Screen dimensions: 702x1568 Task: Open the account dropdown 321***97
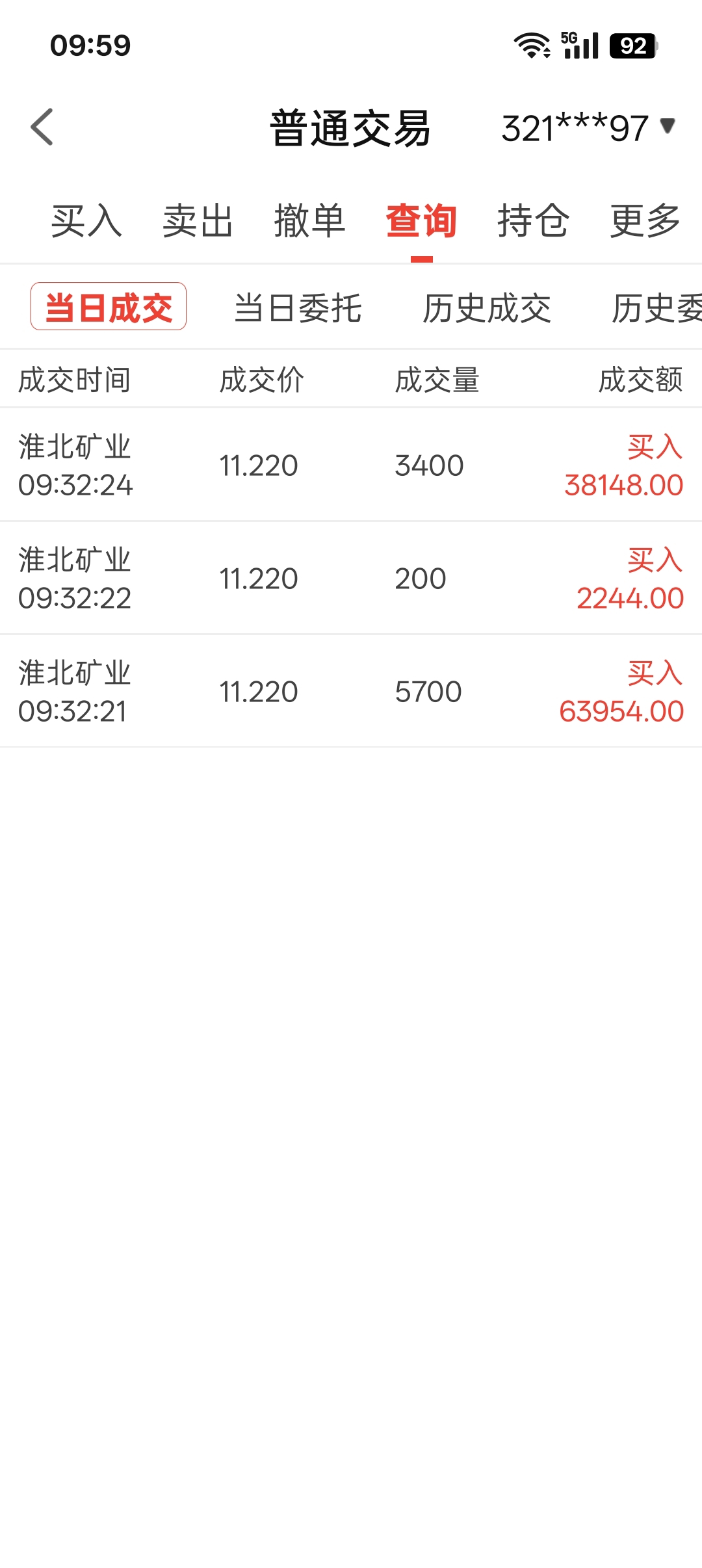click(588, 127)
